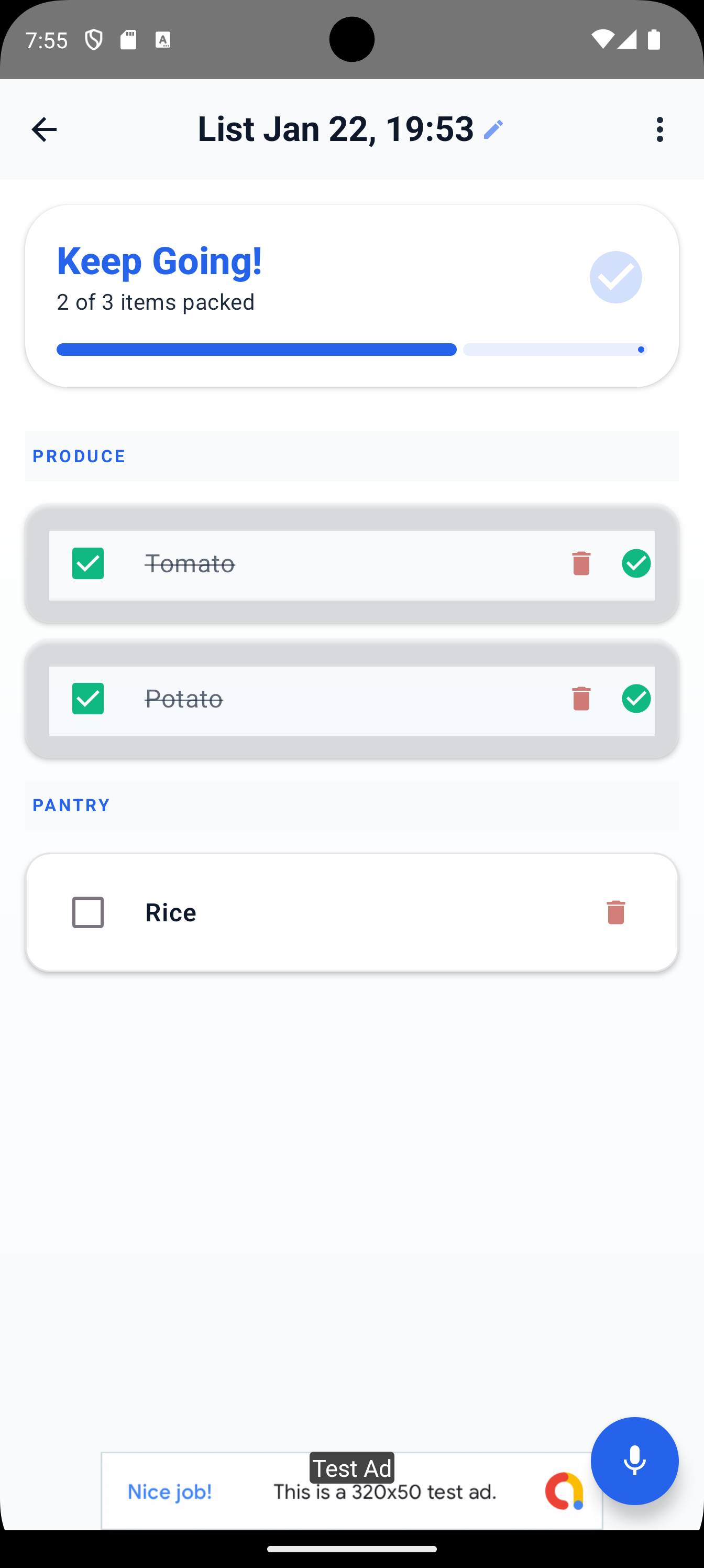Check off the Rice item
Image resolution: width=704 pixels, height=1568 pixels.
coord(87,912)
